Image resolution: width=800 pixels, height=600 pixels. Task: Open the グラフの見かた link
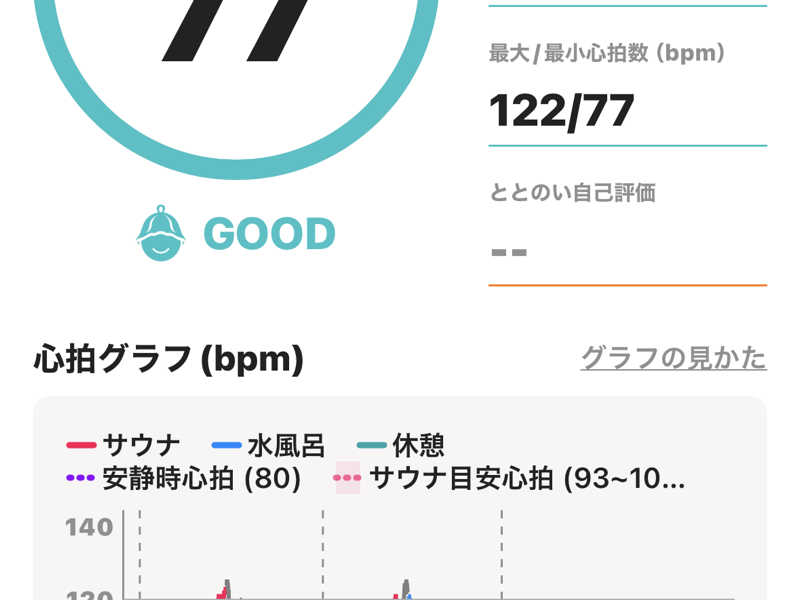(673, 358)
